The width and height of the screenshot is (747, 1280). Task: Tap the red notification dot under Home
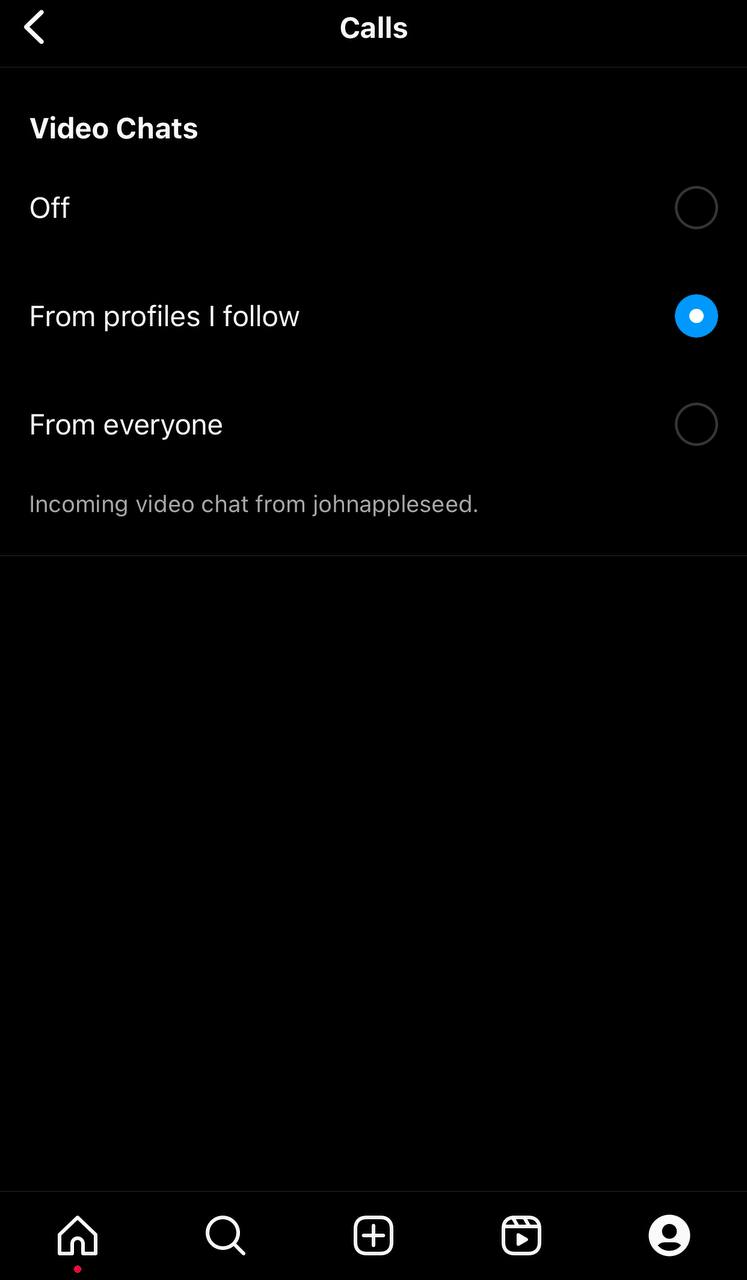pyautogui.click(x=77, y=1270)
